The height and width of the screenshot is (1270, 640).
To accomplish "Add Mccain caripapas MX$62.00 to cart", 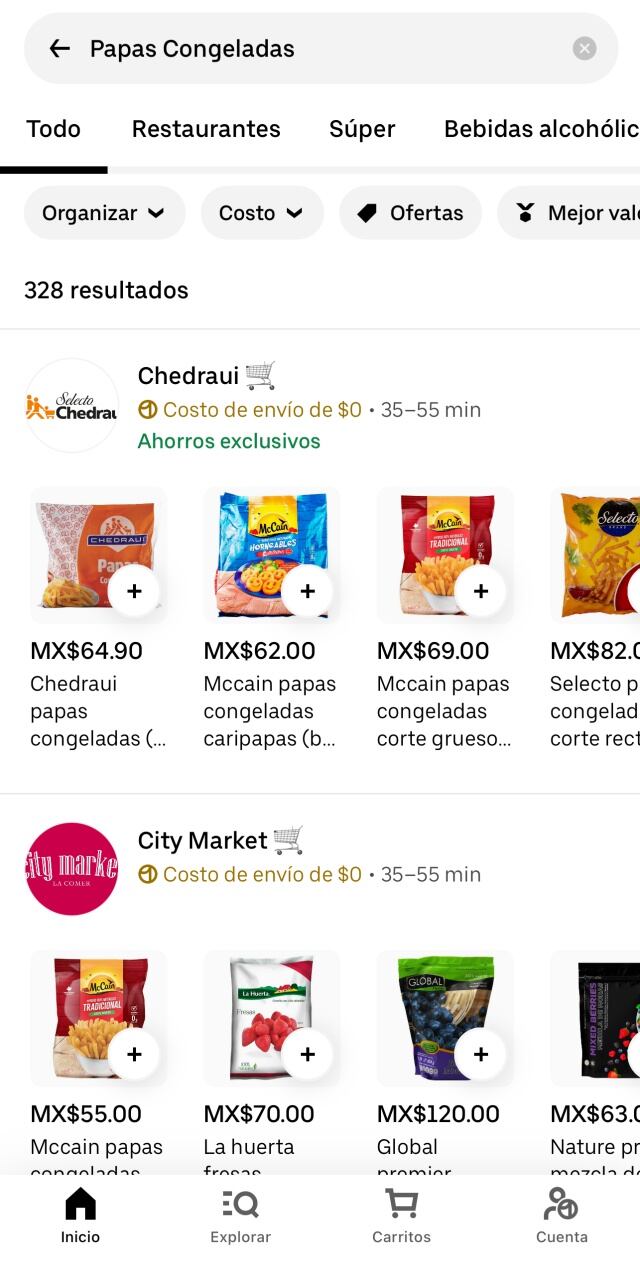I will pyautogui.click(x=307, y=591).
